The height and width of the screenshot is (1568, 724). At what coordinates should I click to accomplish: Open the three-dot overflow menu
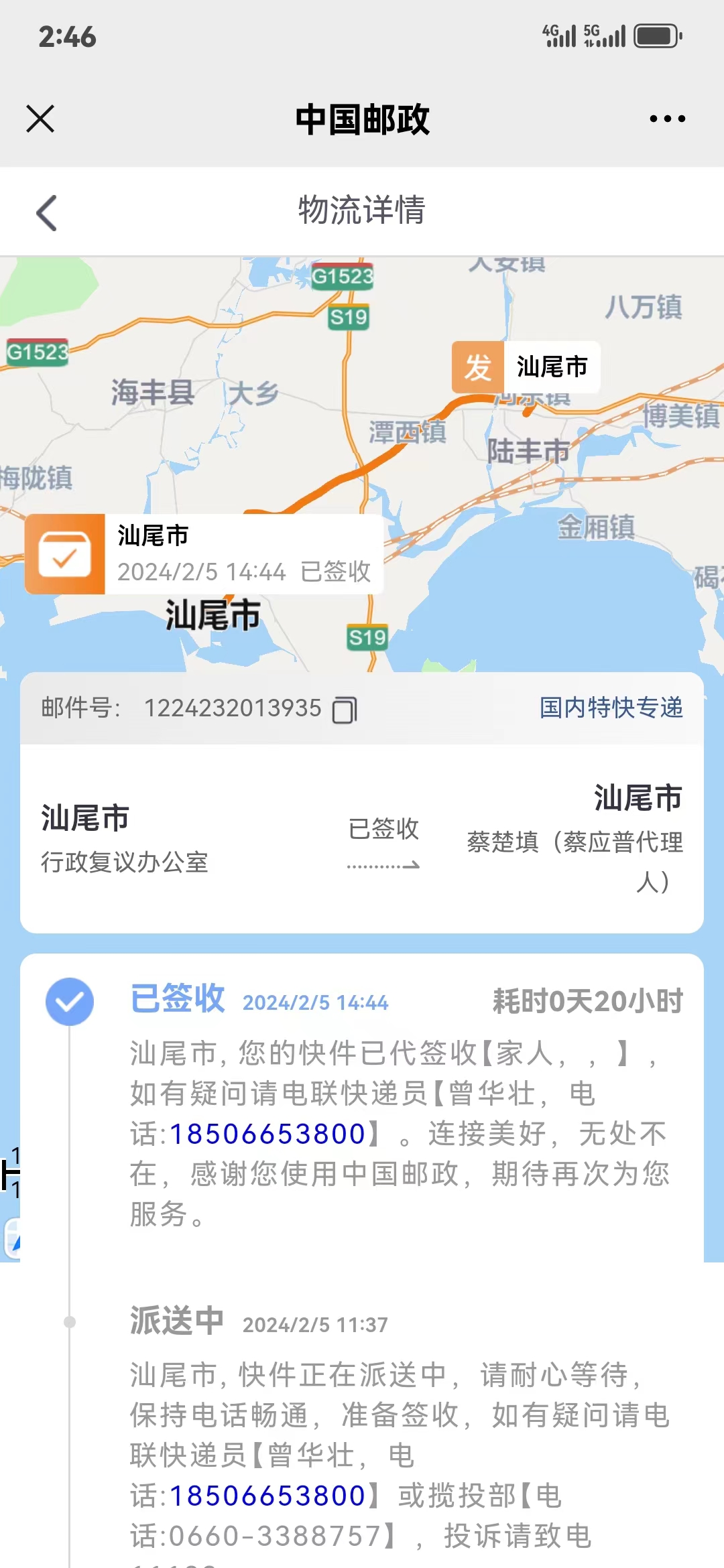pyautogui.click(x=667, y=119)
